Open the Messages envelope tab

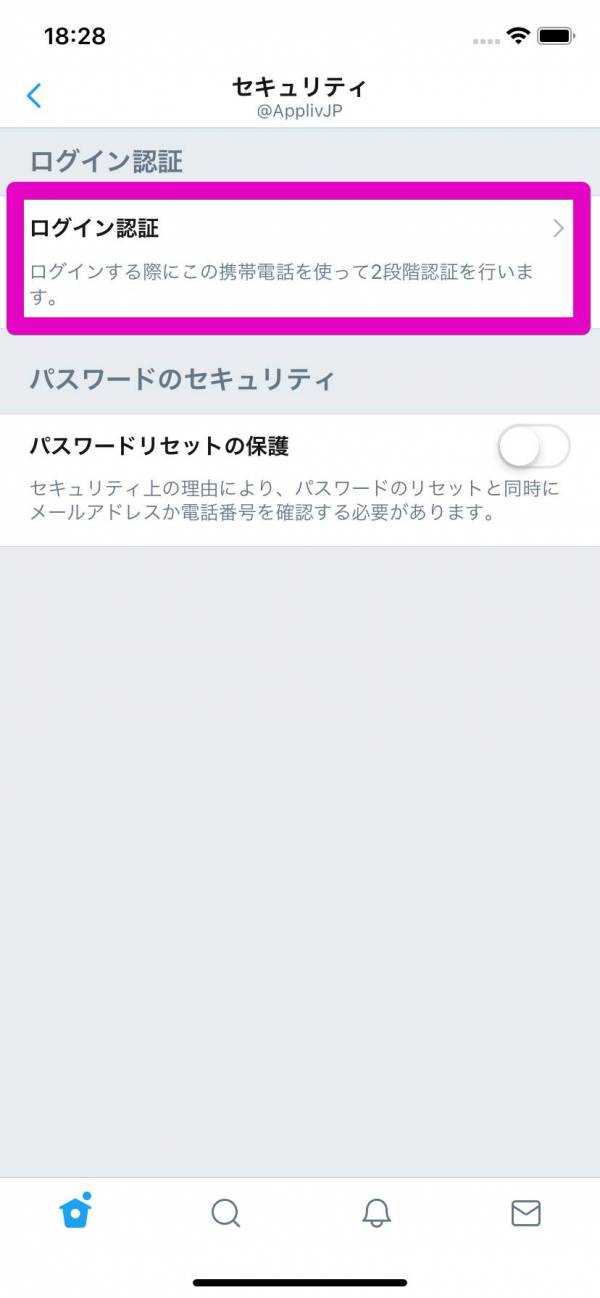click(x=525, y=1213)
